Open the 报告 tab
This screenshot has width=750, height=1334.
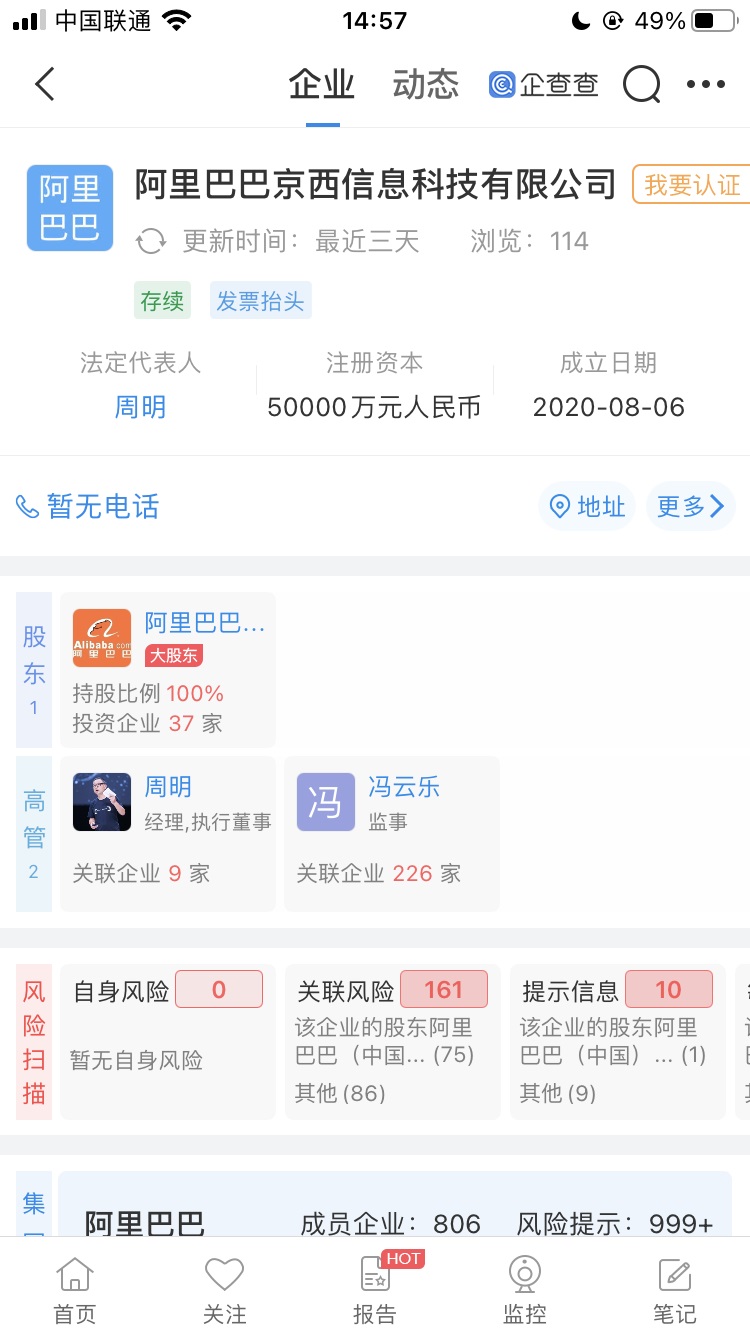375,1290
